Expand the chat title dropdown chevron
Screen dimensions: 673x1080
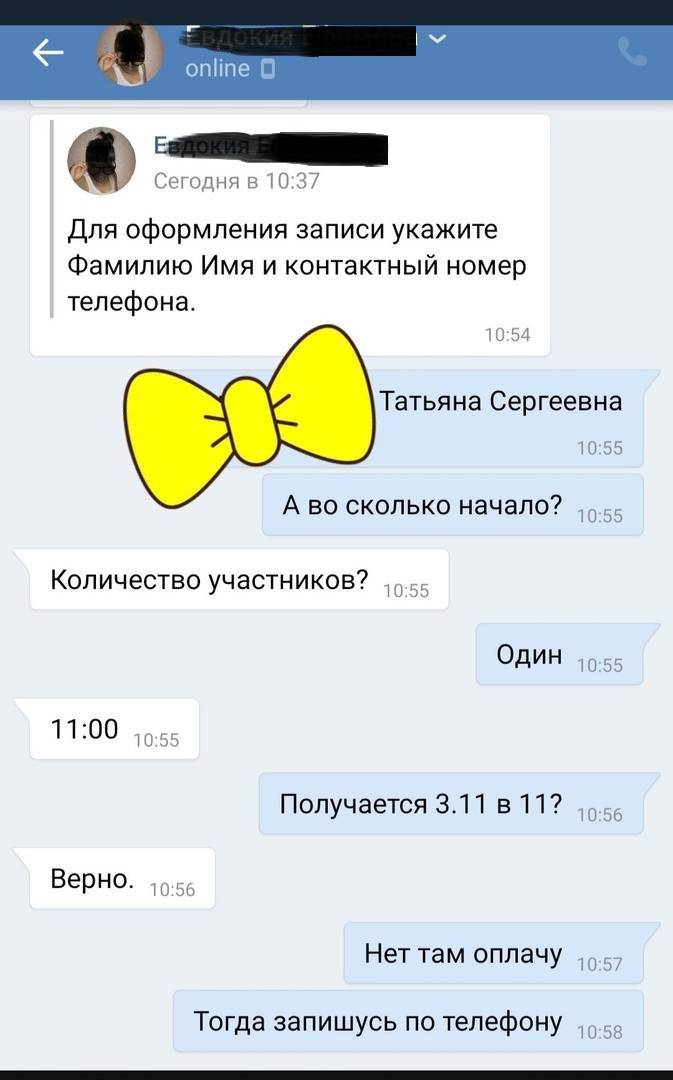(x=436, y=39)
